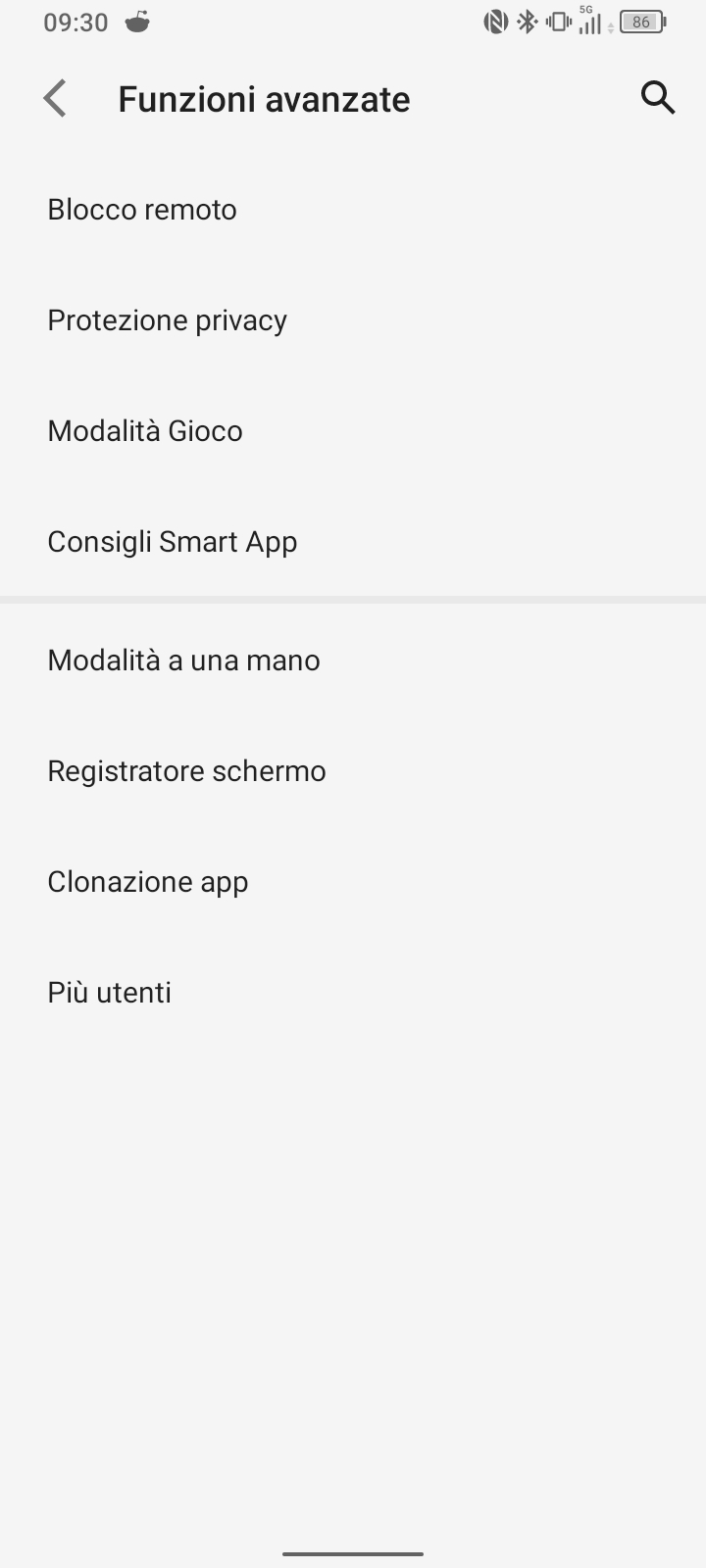
Task: Open Blocco remoto settings
Action: (x=353, y=210)
